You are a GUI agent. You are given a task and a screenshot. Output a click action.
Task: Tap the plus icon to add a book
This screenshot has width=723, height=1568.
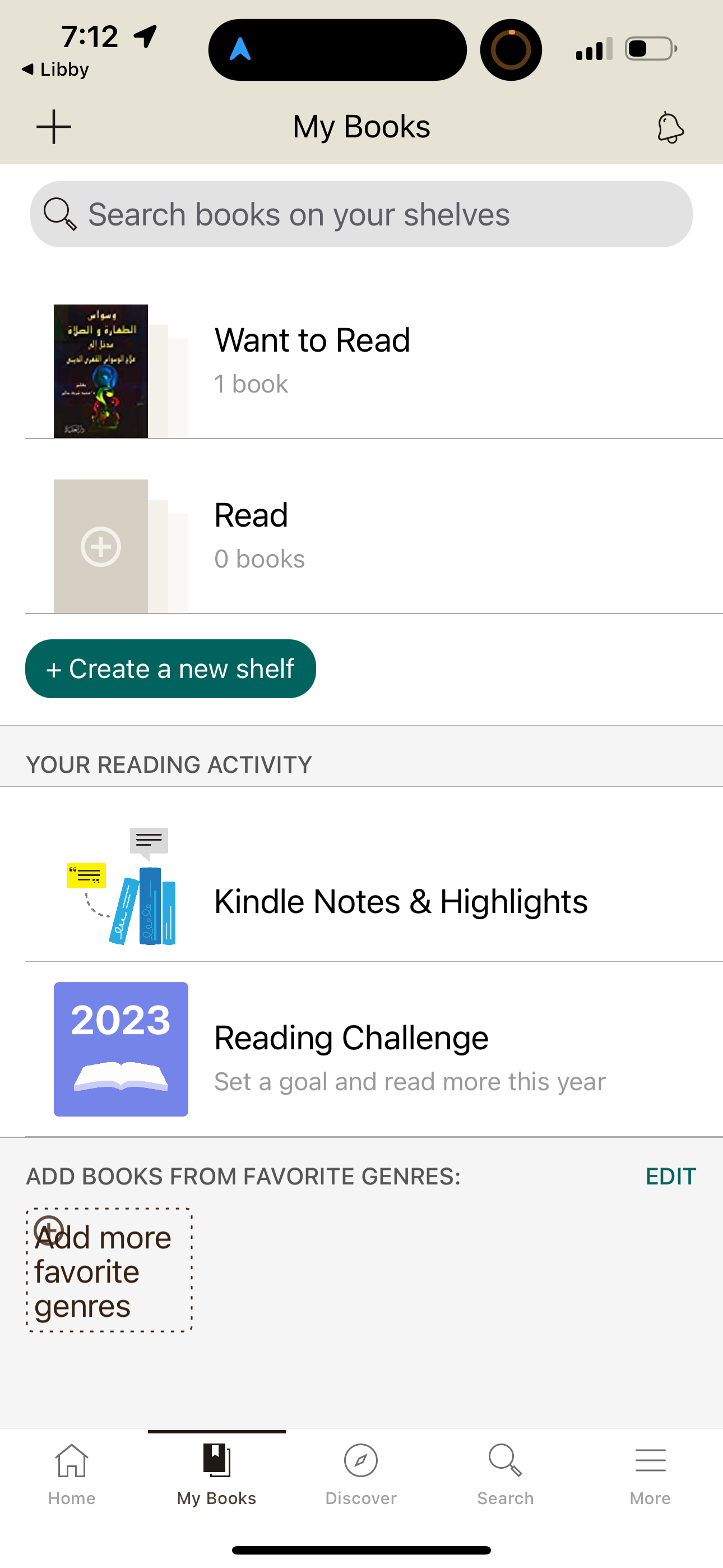(x=53, y=126)
